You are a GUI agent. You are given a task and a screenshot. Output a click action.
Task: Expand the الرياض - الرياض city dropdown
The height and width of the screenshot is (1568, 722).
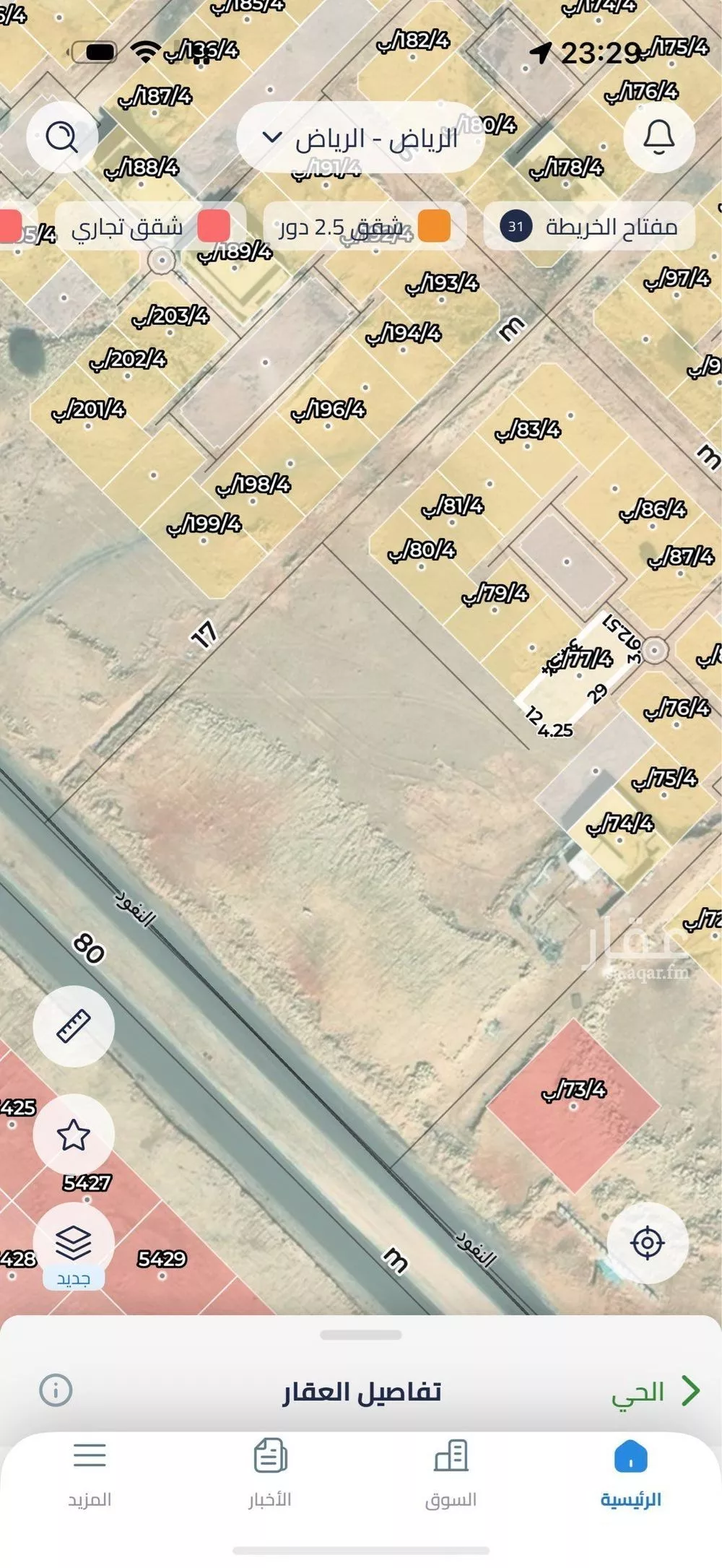tap(360, 138)
